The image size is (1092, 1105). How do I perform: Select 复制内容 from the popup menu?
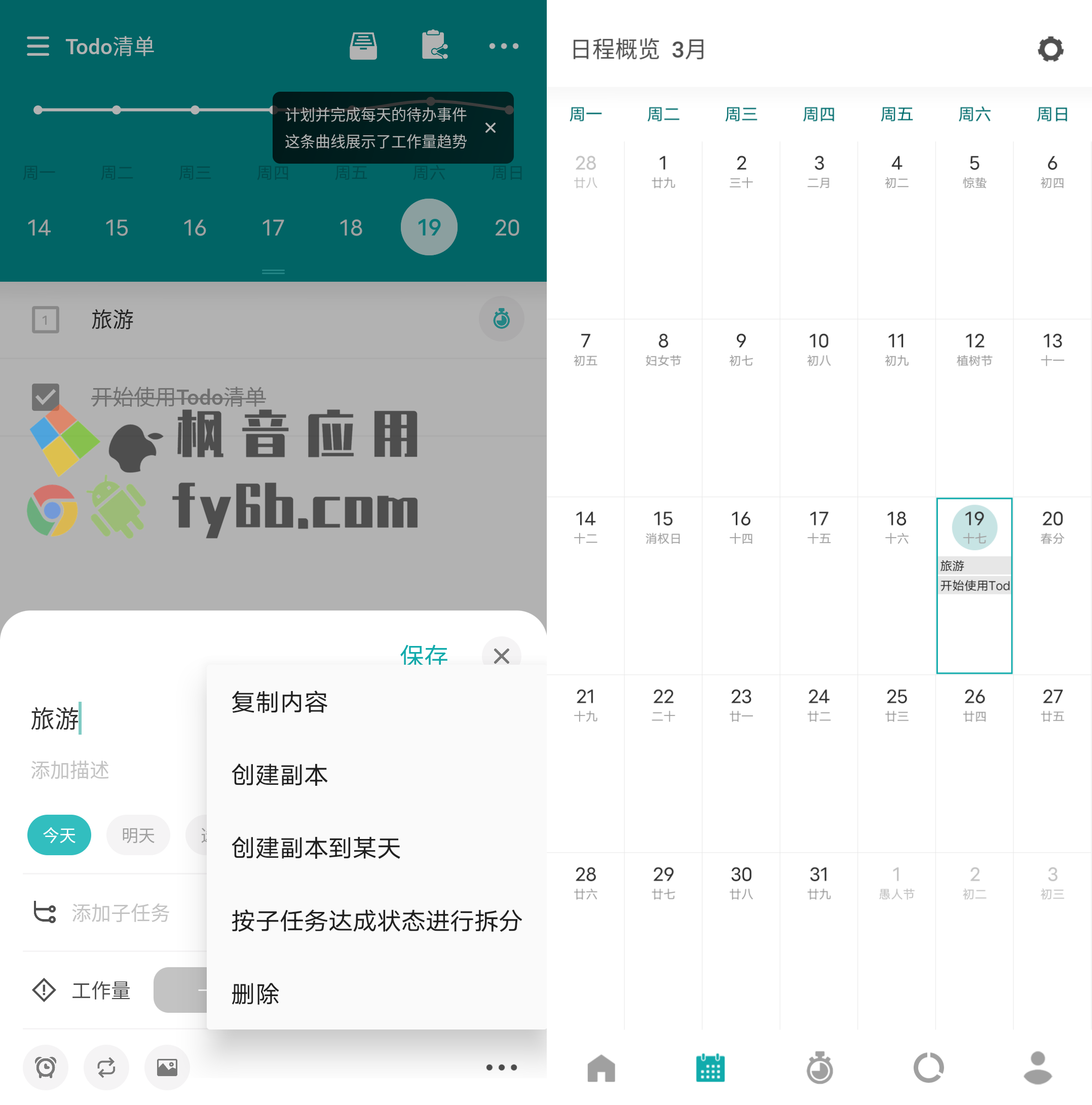click(279, 702)
